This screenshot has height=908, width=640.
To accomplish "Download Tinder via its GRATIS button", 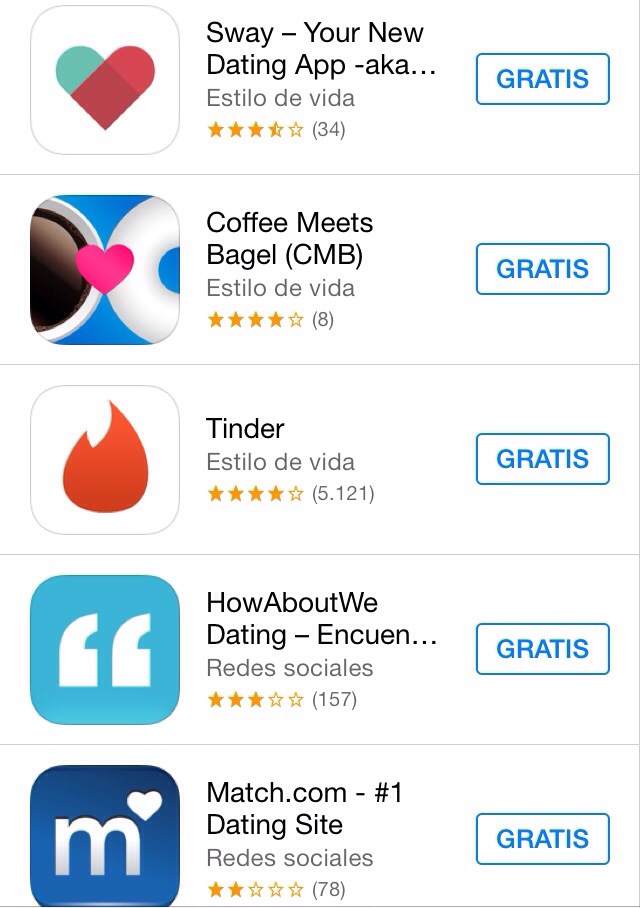I will 542,459.
